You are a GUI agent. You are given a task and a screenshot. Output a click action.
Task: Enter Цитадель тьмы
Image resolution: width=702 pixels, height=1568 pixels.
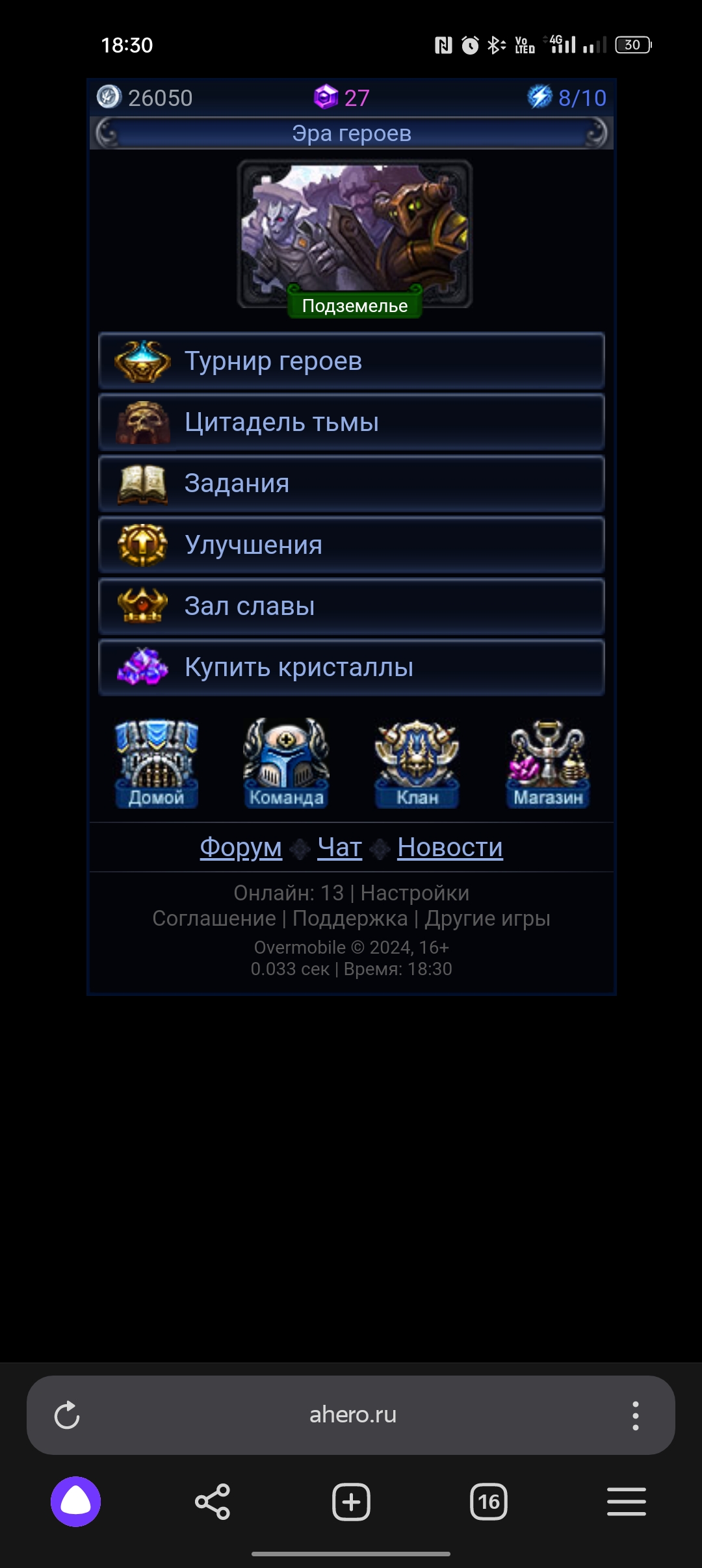[351, 422]
